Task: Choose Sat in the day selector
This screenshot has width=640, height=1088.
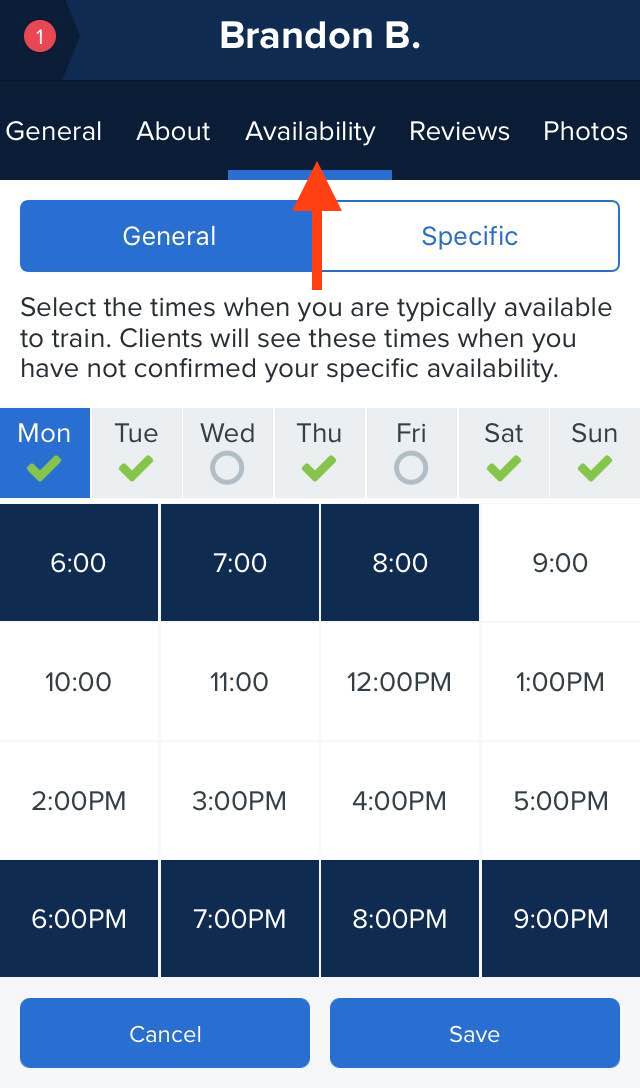Action: [x=503, y=453]
